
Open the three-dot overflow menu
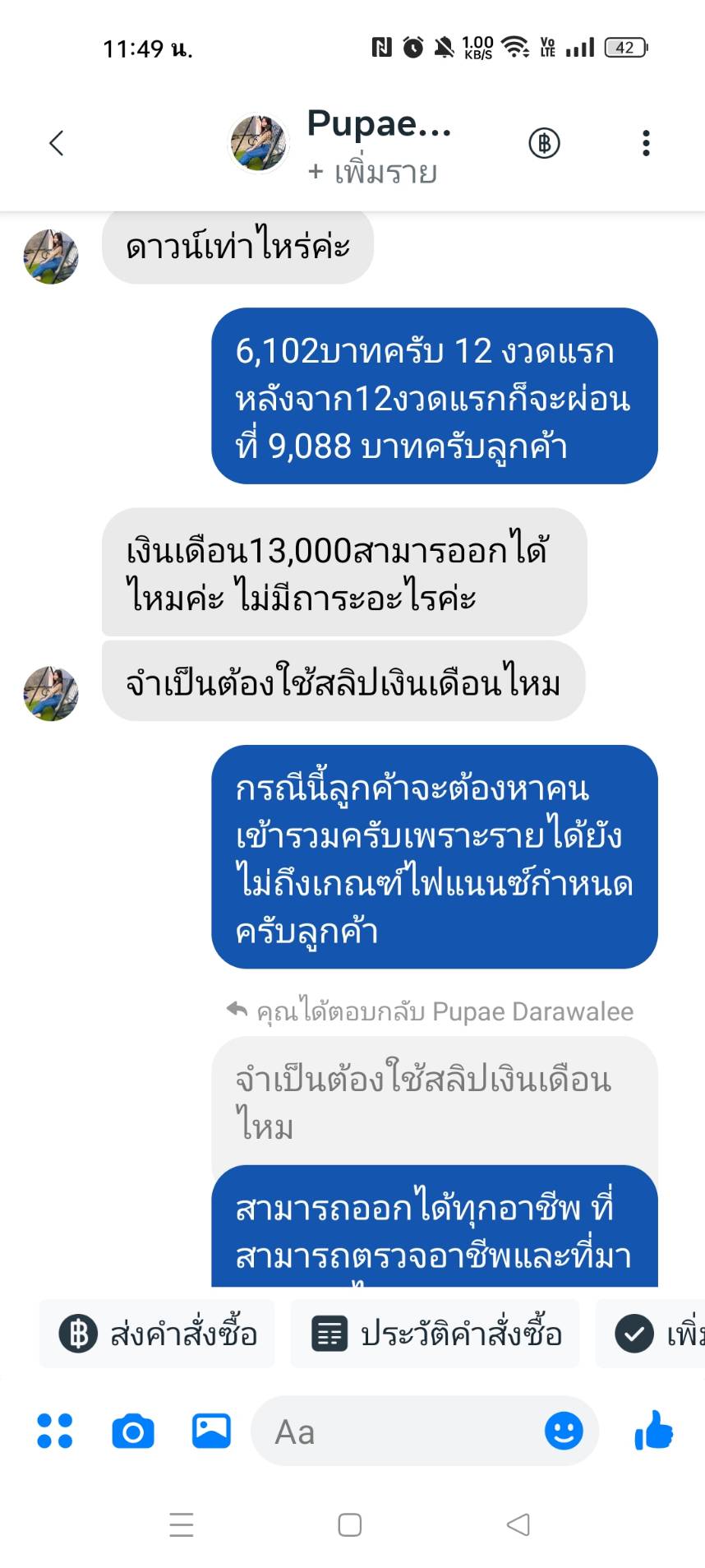coord(646,143)
